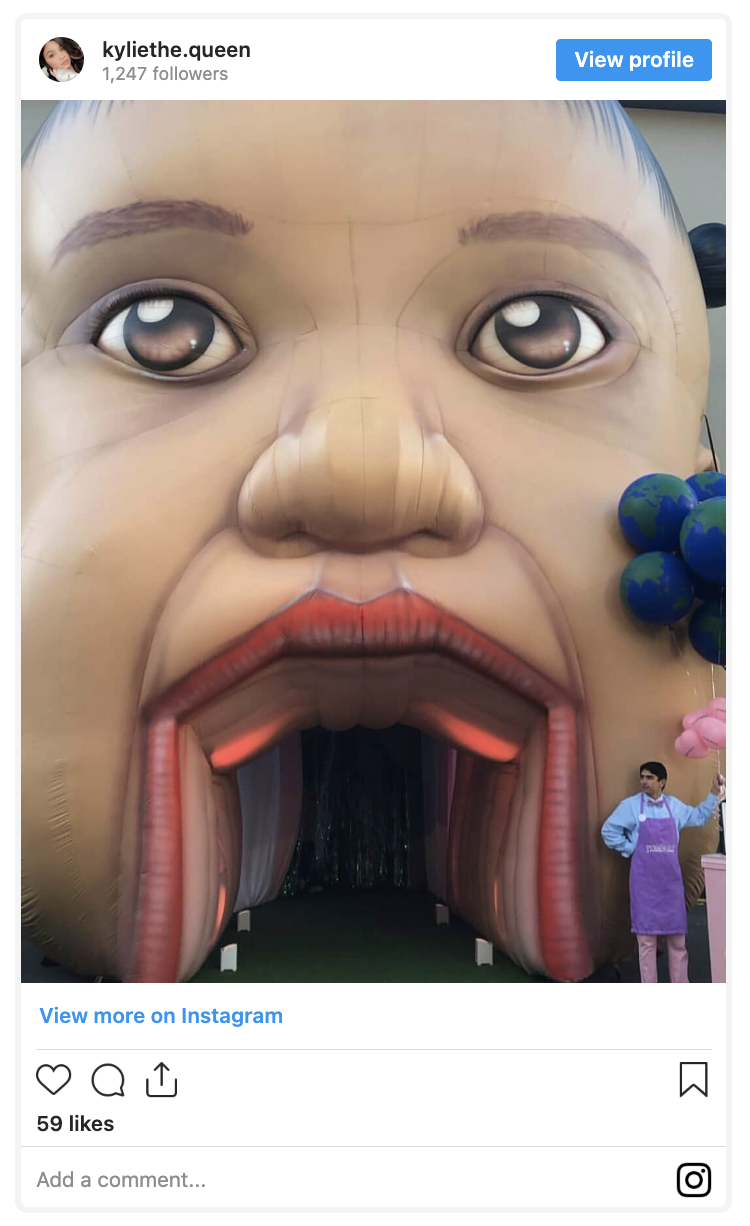Follow the View more on Instagram link

click(x=161, y=1016)
